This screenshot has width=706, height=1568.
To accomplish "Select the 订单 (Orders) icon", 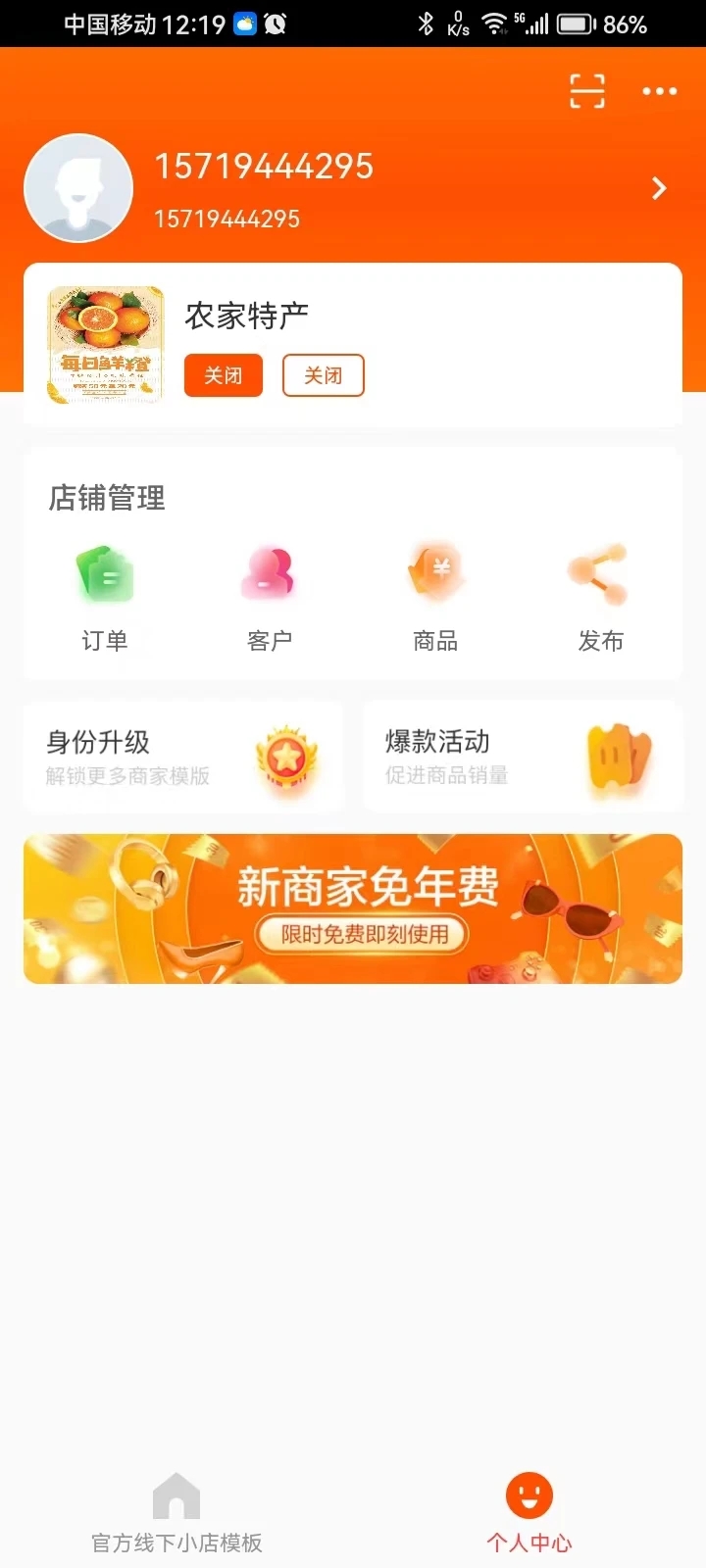I will (x=105, y=573).
